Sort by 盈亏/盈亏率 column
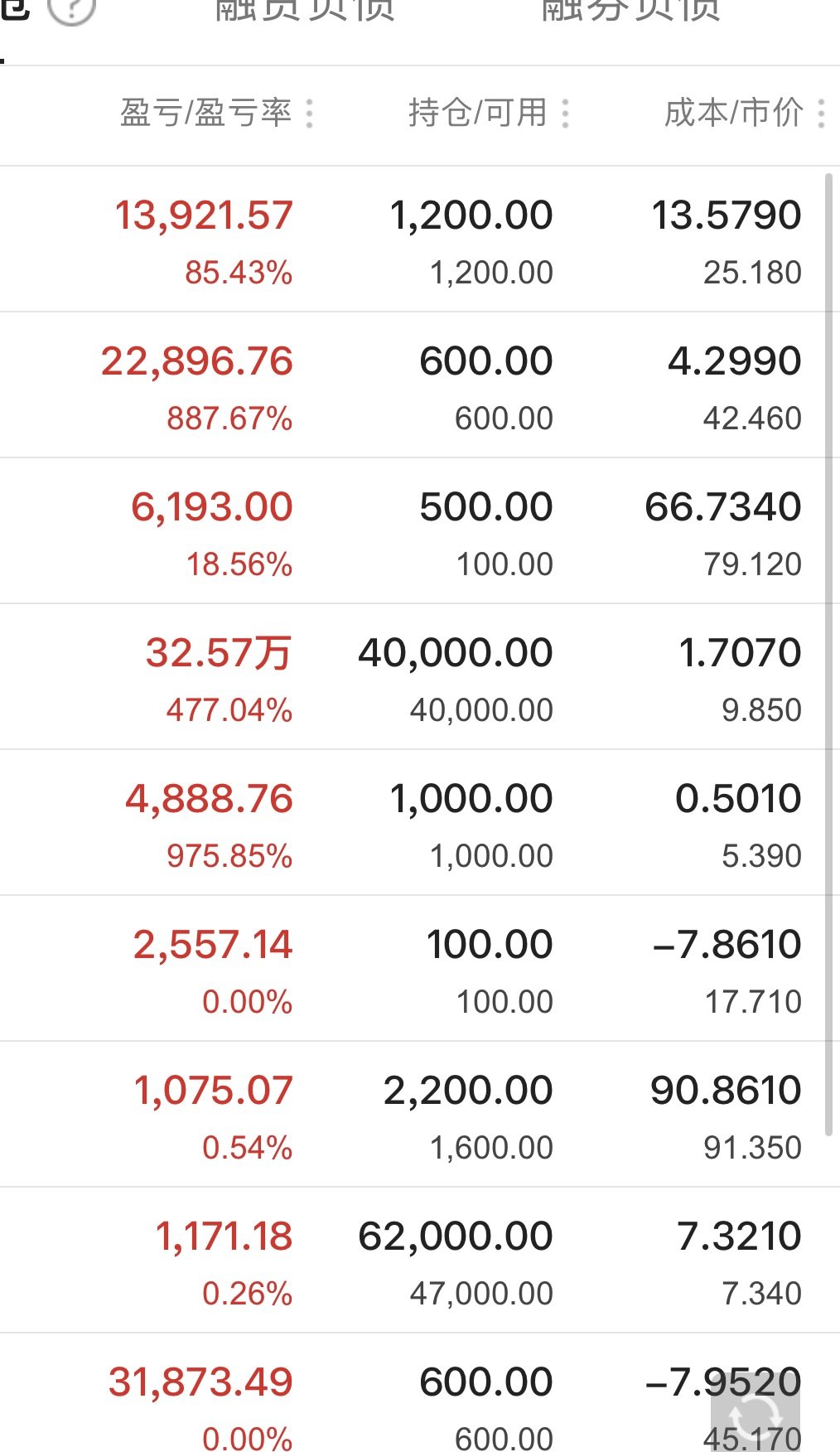 [x=217, y=113]
